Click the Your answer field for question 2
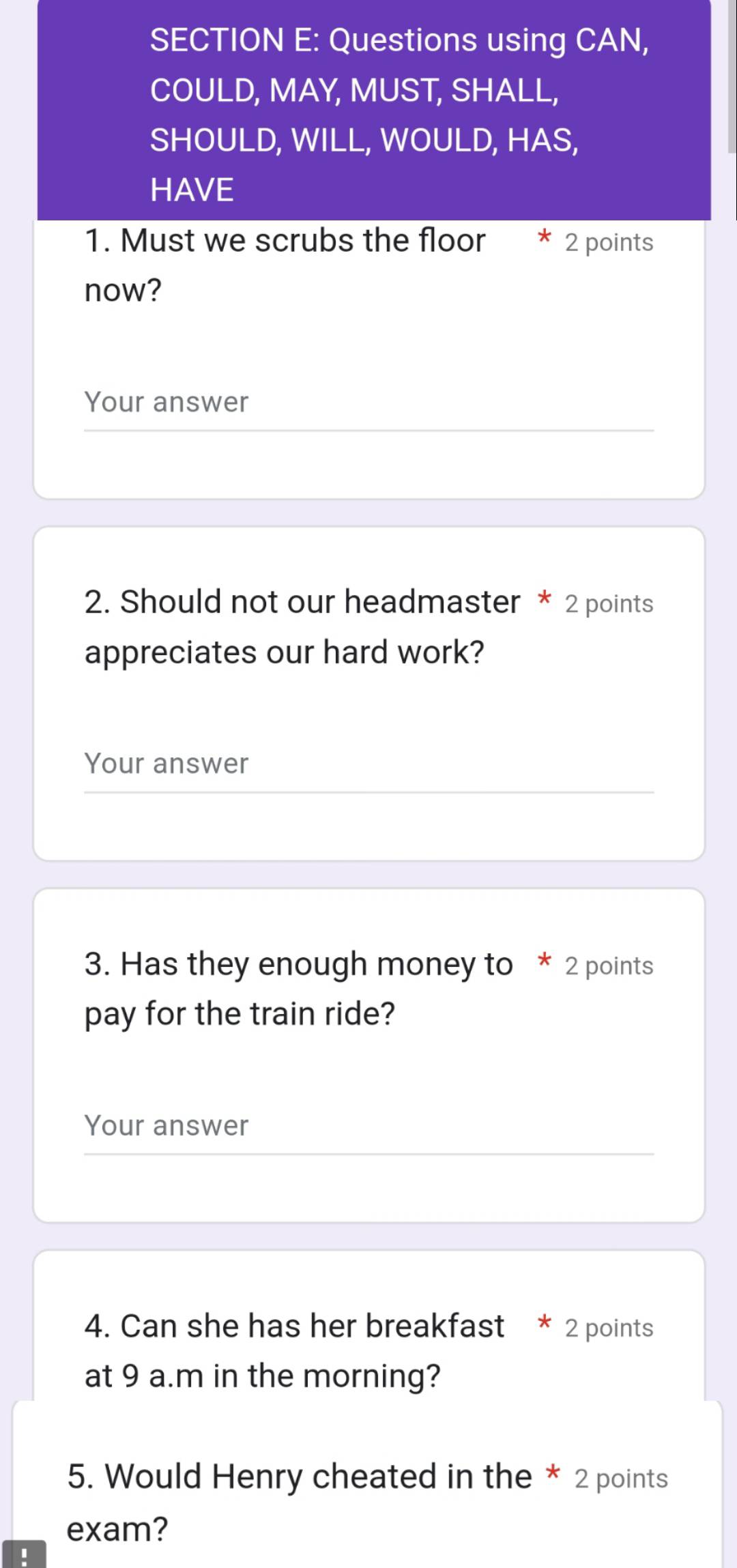The width and height of the screenshot is (737, 1568). tap(369, 764)
